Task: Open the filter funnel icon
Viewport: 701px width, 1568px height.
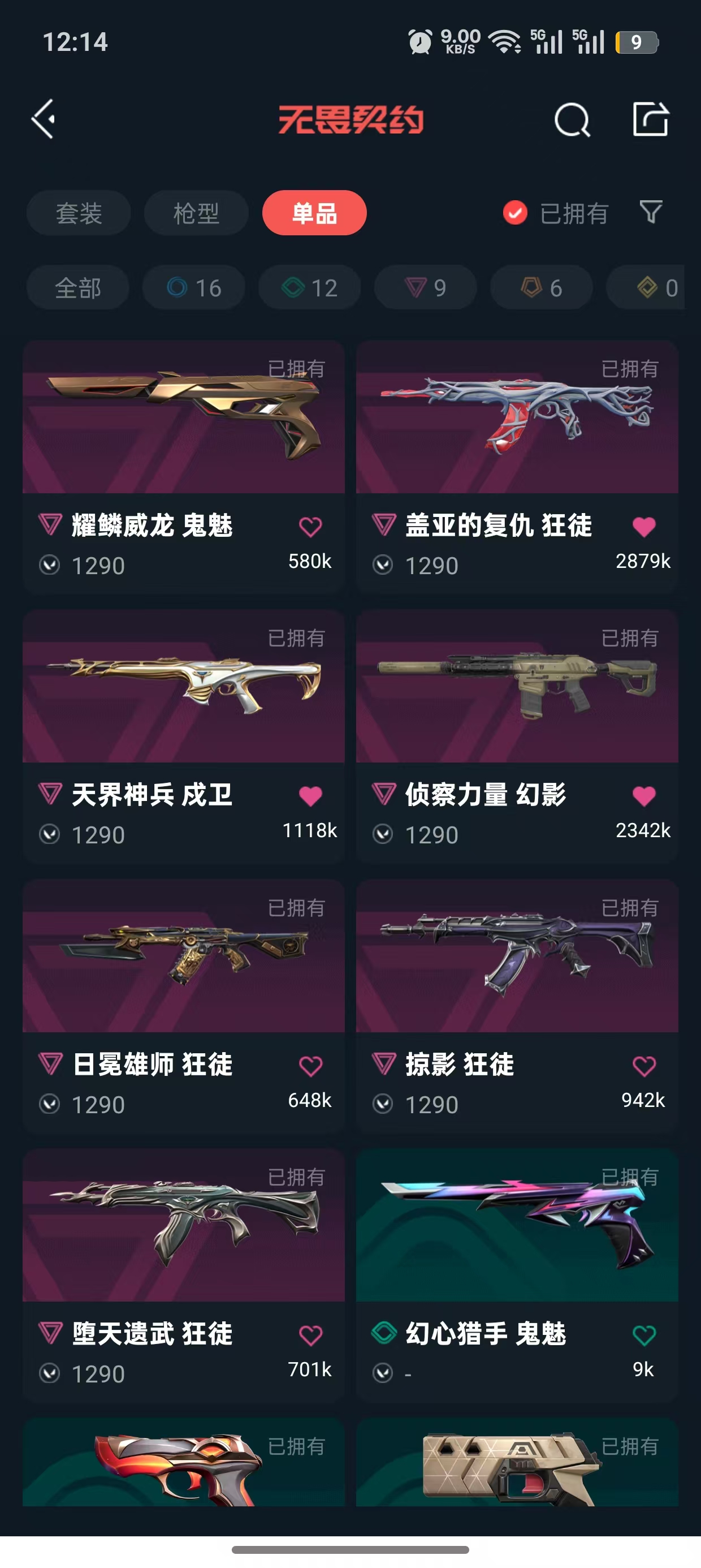Action: [x=651, y=213]
